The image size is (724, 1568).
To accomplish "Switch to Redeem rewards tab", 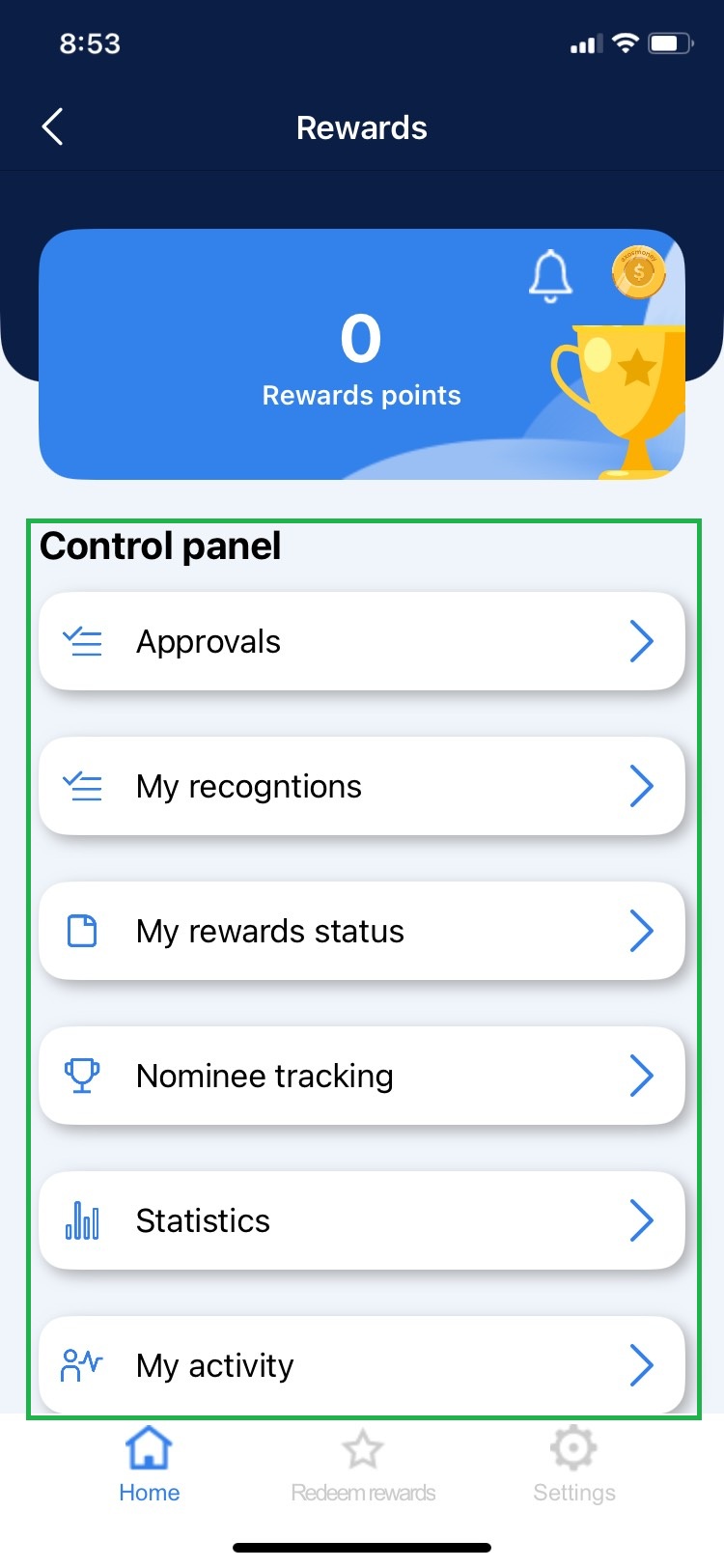I will [363, 1465].
